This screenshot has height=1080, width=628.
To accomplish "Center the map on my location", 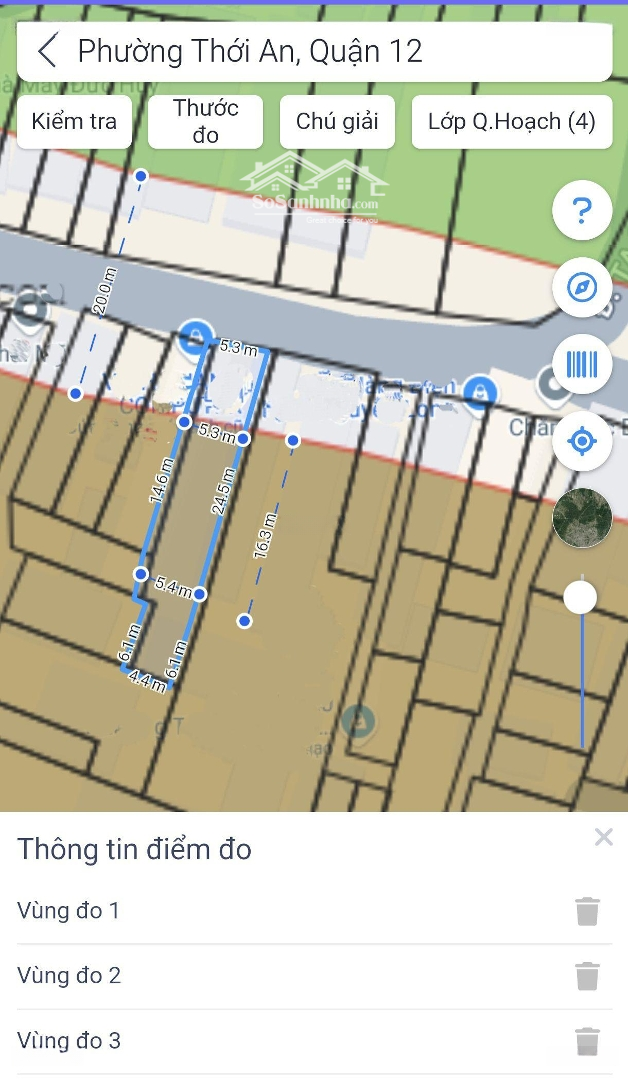I will tap(582, 442).
